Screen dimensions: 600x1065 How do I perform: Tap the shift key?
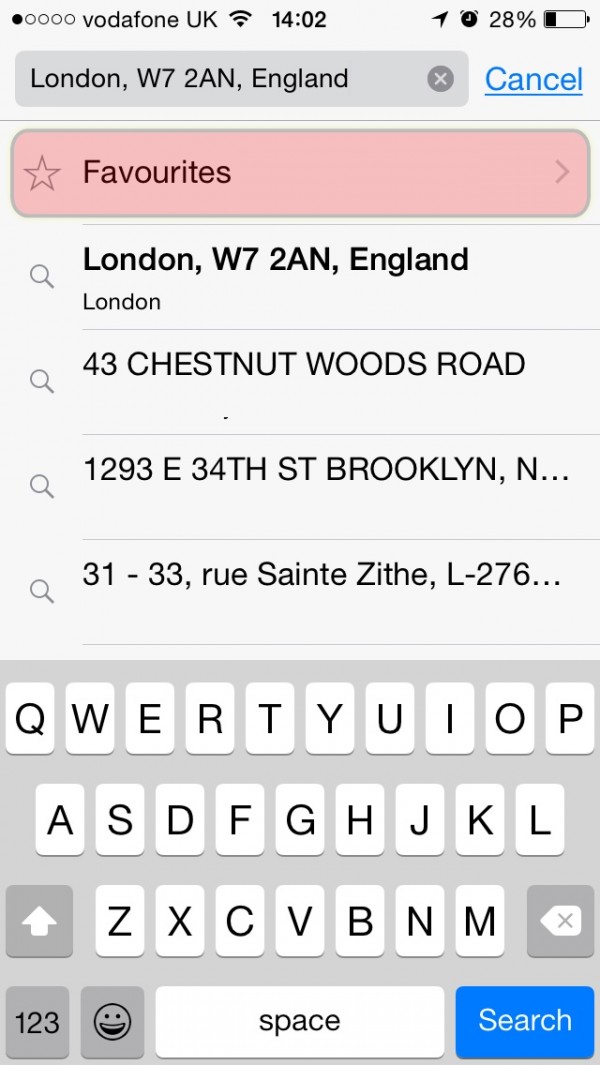click(x=39, y=920)
